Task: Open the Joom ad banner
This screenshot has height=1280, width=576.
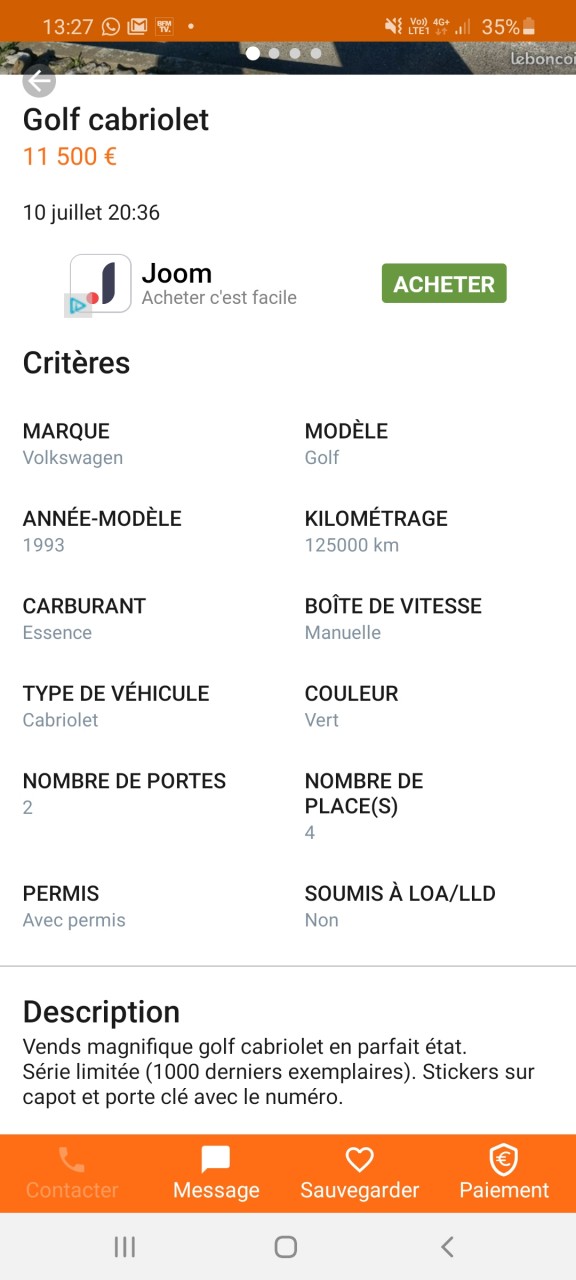Action: [x=288, y=284]
